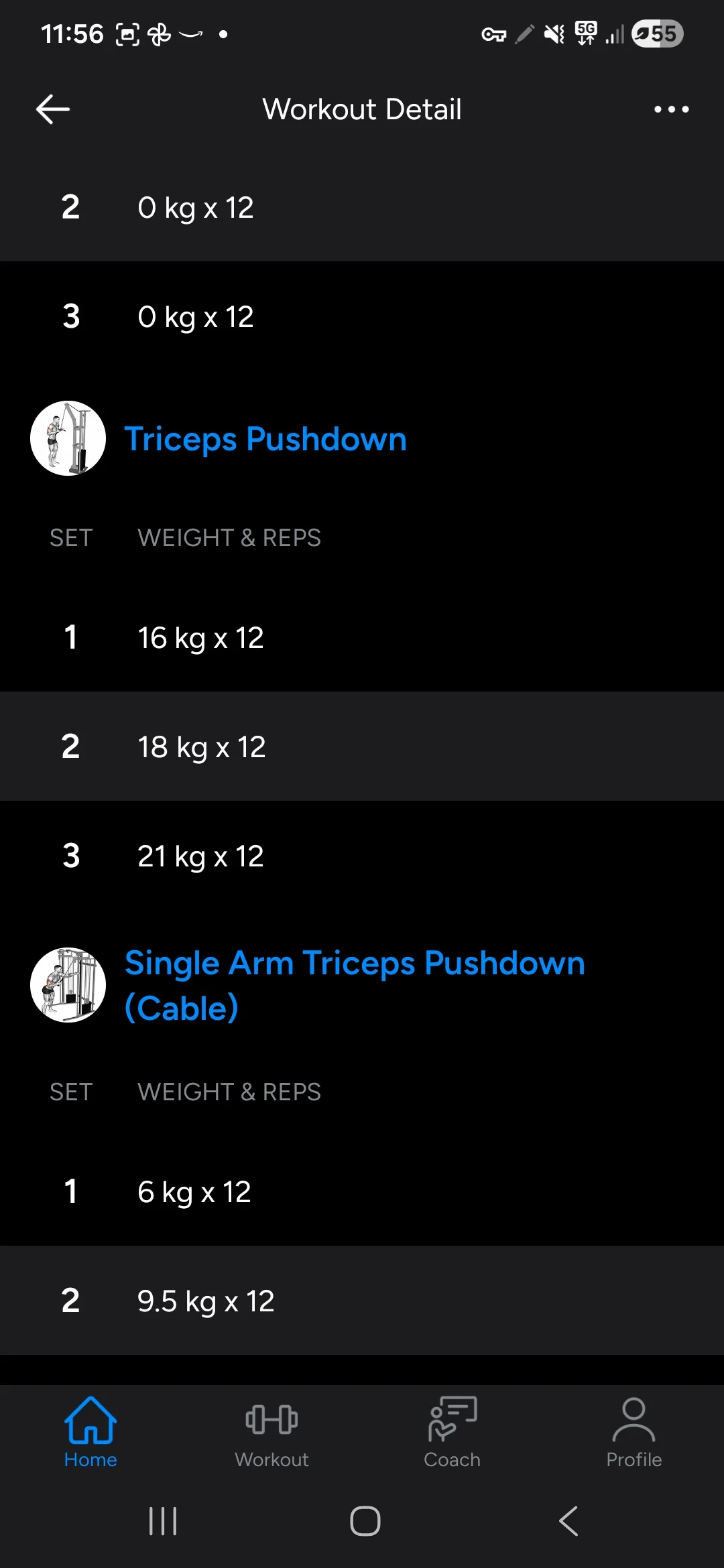The width and height of the screenshot is (724, 1568).
Task: Tap the Single Arm Triceps Pushdown thumbnail
Action: (x=68, y=985)
